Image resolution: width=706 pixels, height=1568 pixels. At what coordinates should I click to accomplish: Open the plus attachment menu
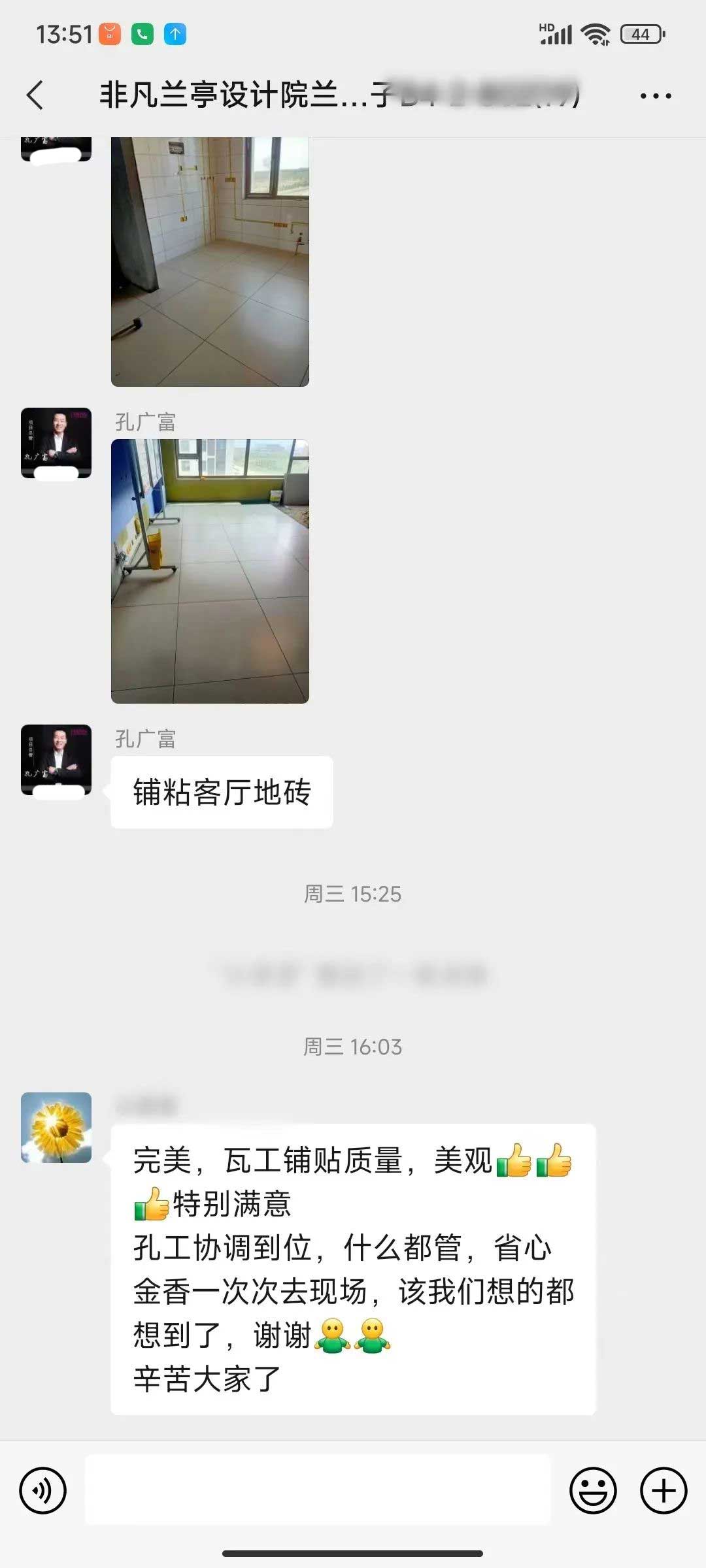click(x=664, y=1491)
